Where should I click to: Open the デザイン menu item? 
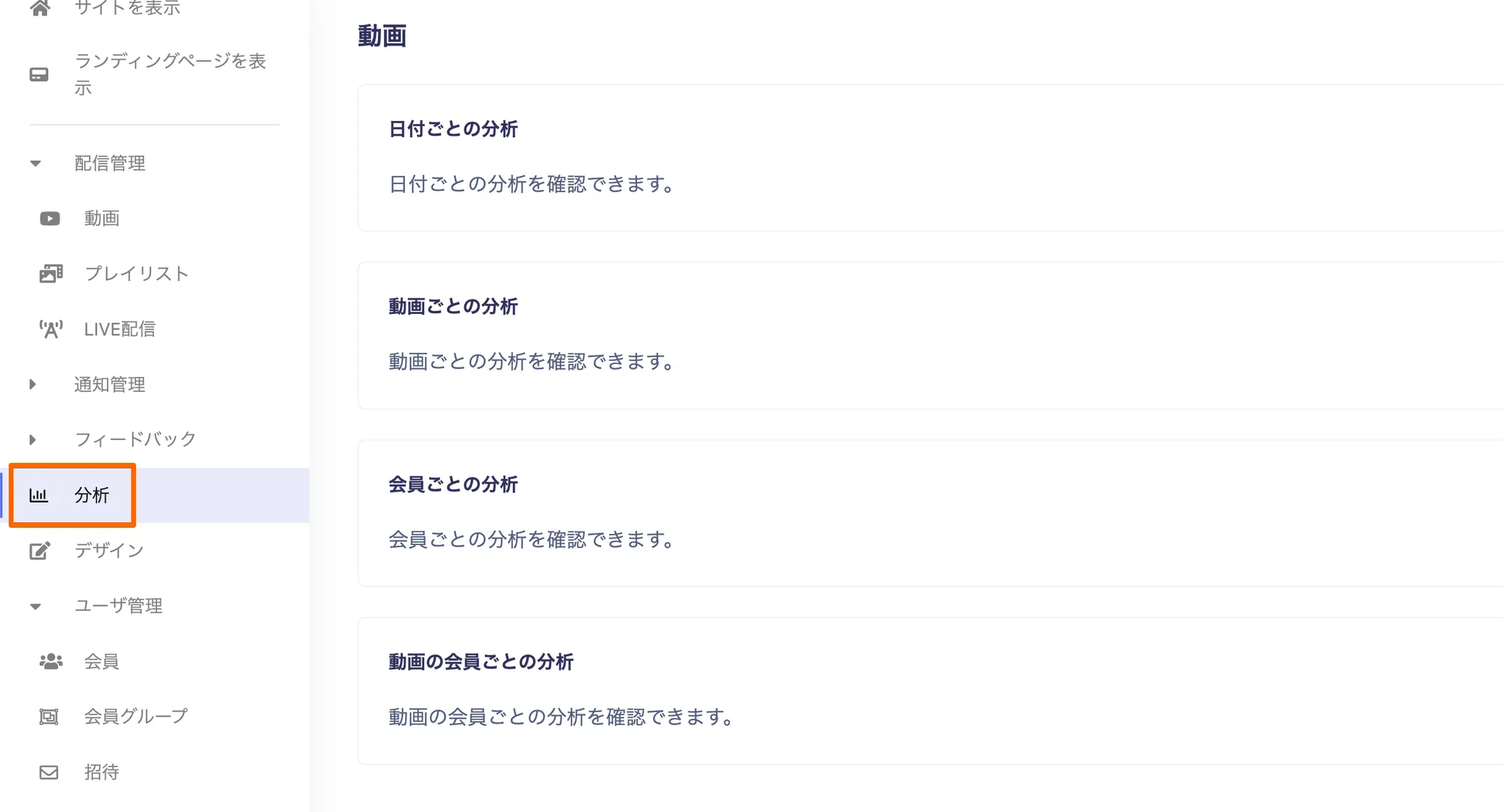tap(109, 550)
